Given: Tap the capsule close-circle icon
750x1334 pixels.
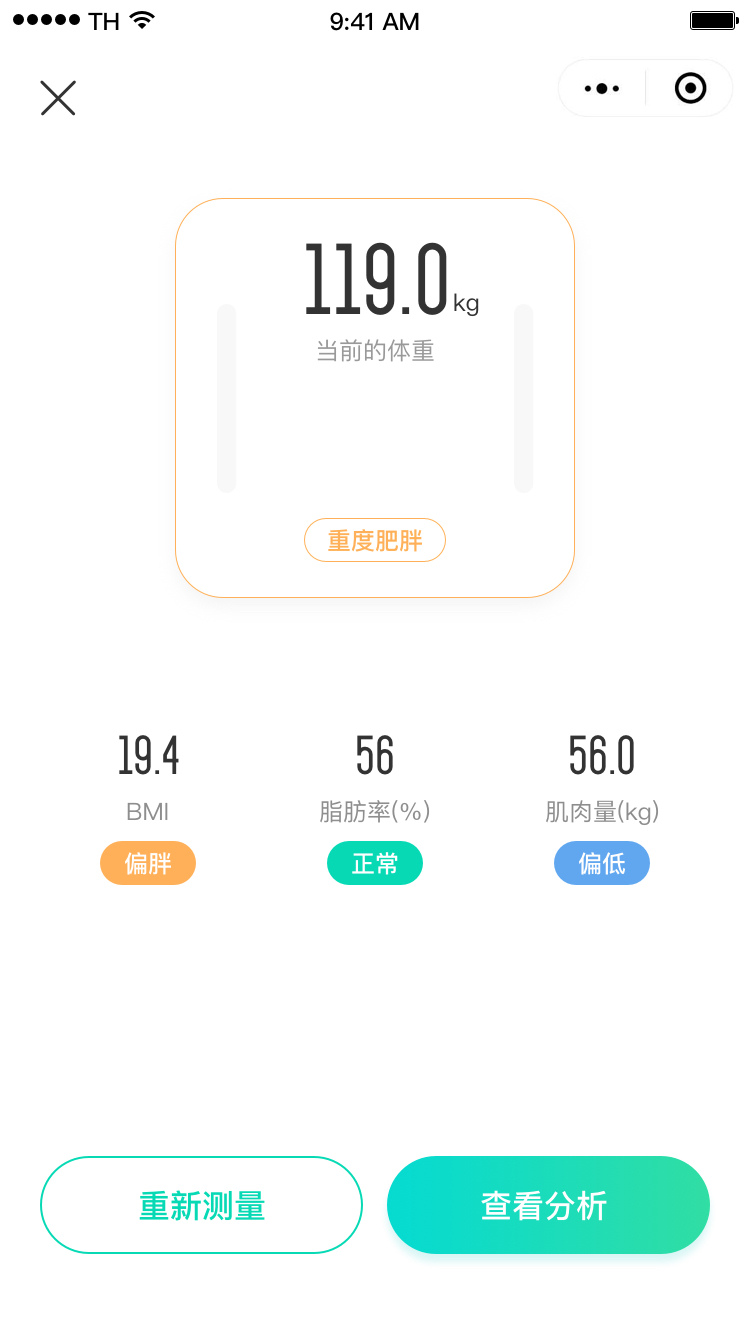Looking at the screenshot, I should tap(689, 88).
